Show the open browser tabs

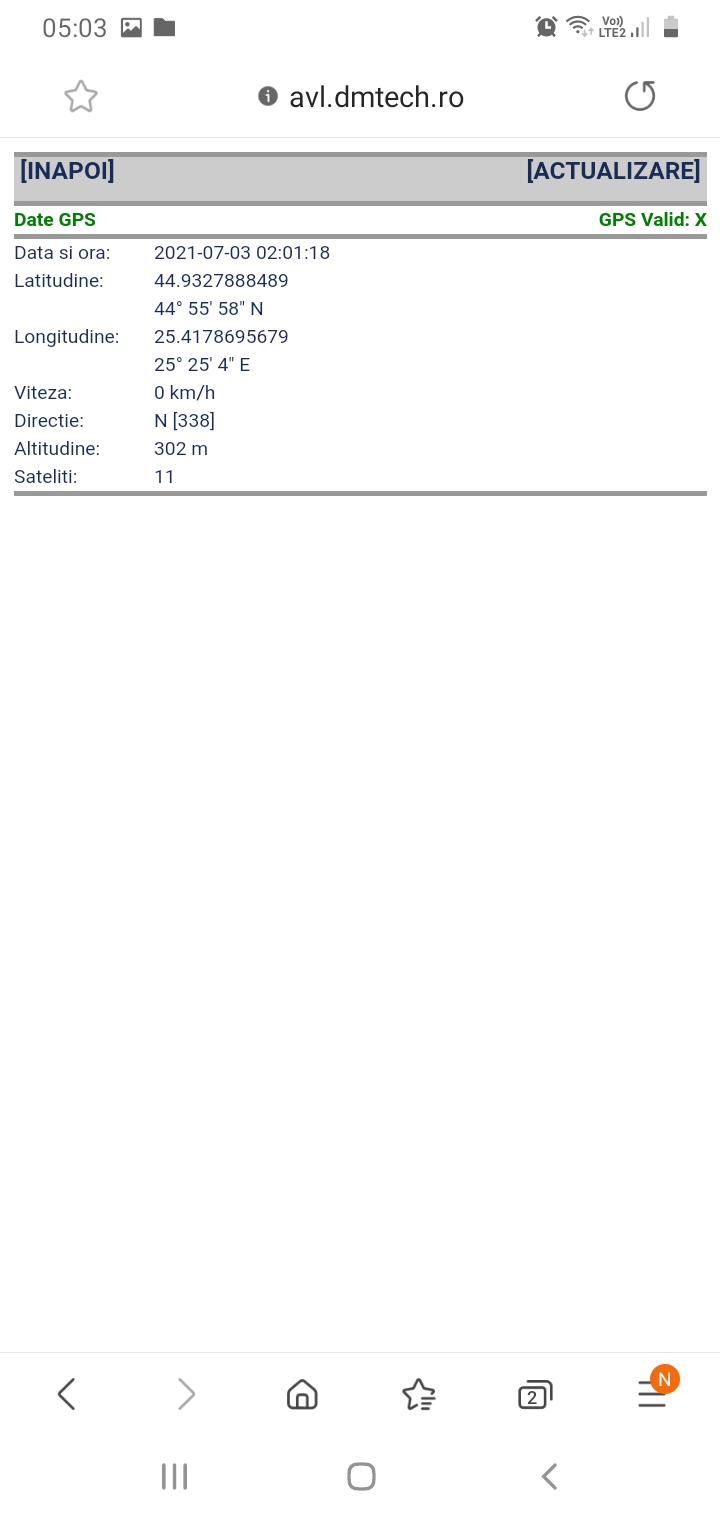[x=535, y=1394]
